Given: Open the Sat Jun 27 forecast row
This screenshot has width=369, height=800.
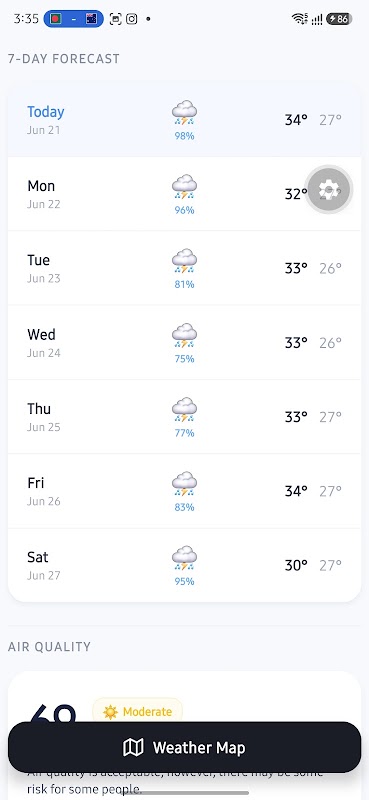Looking at the screenshot, I should tap(184, 565).
